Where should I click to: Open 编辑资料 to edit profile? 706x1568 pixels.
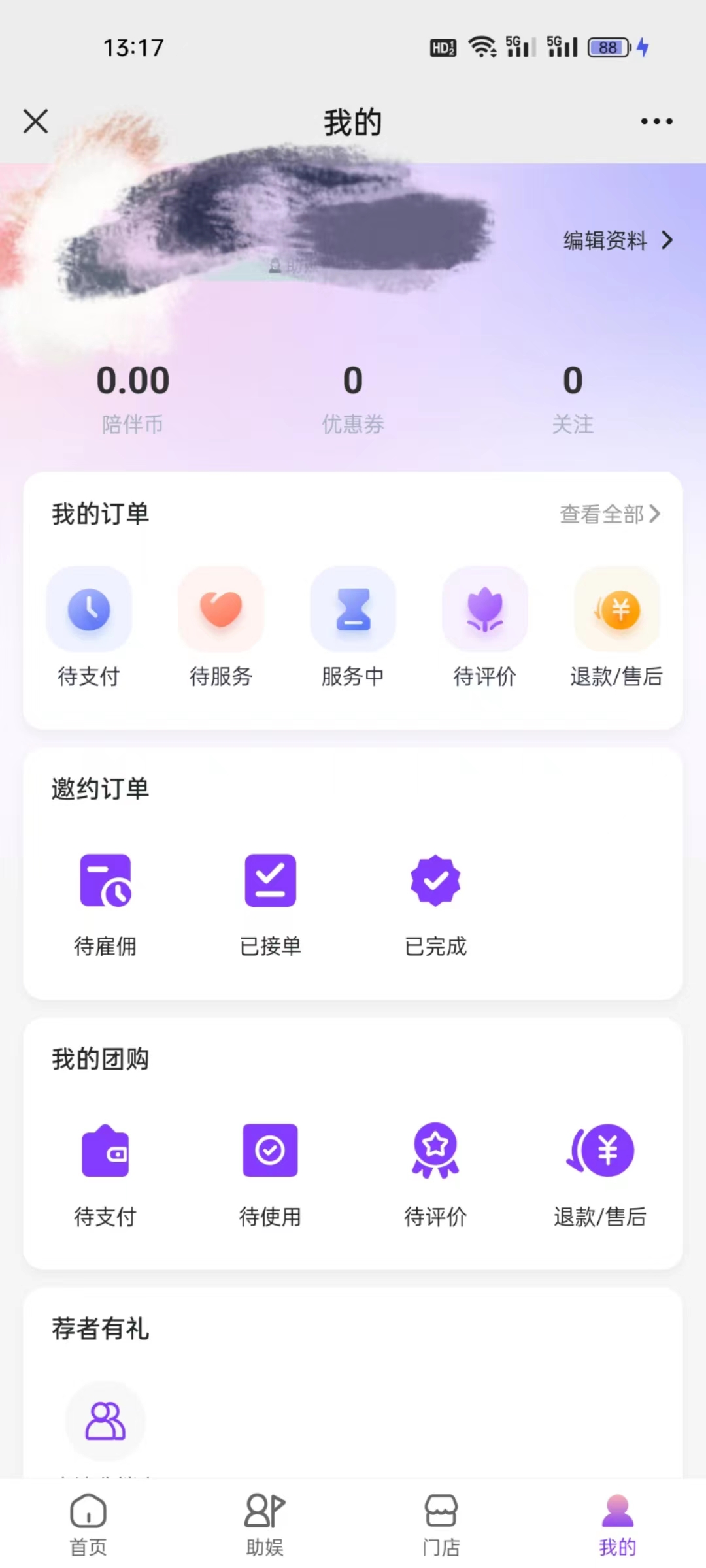pyautogui.click(x=617, y=240)
